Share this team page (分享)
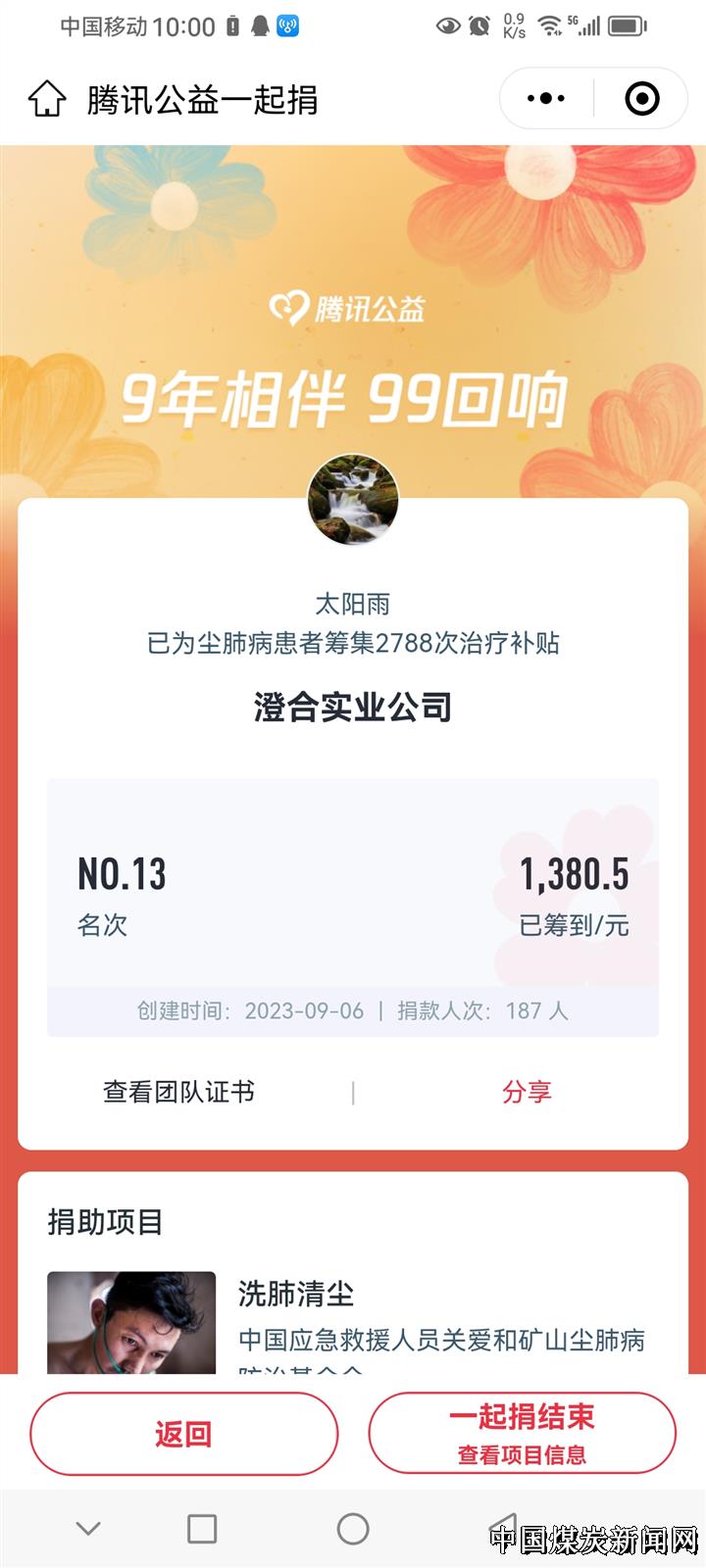 click(527, 1092)
